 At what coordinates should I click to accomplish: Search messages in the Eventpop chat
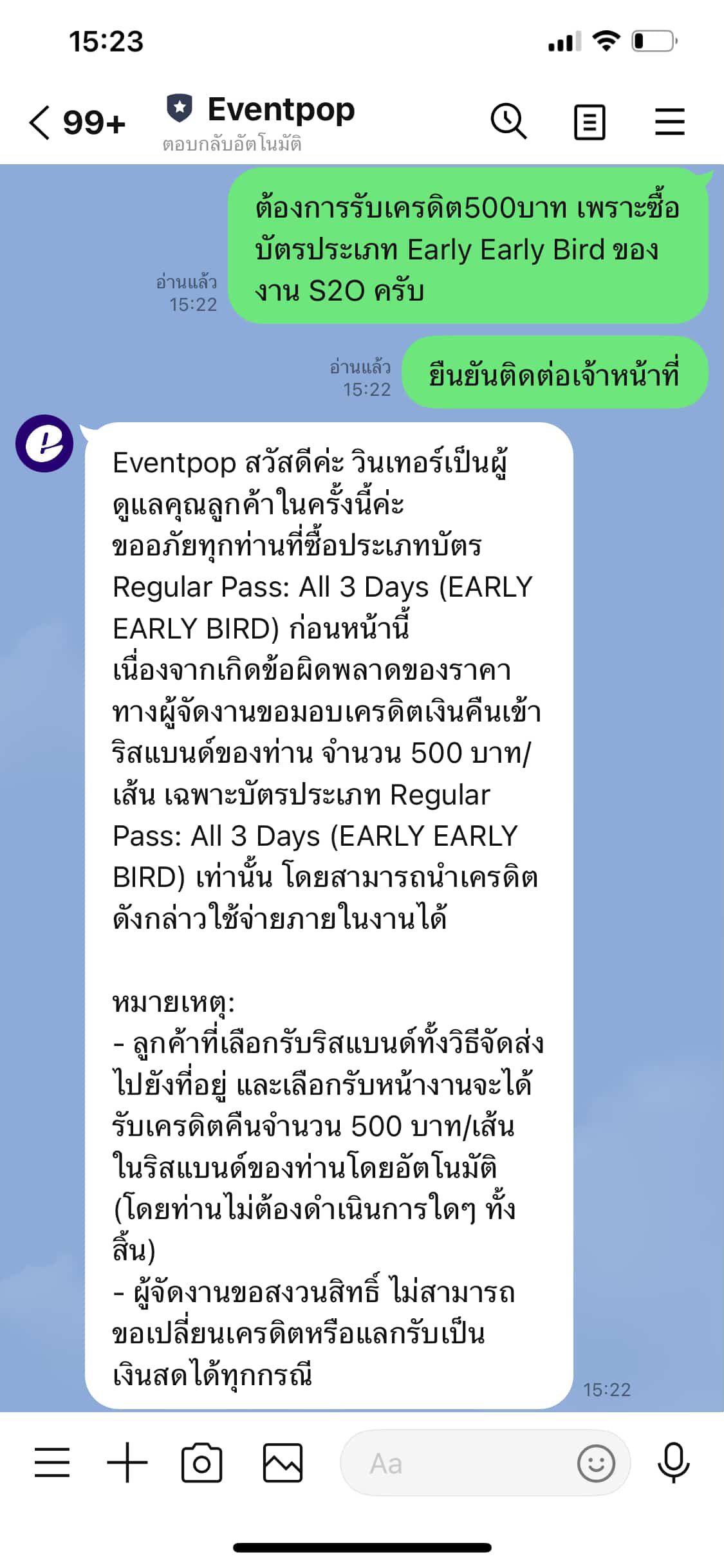pyautogui.click(x=508, y=121)
